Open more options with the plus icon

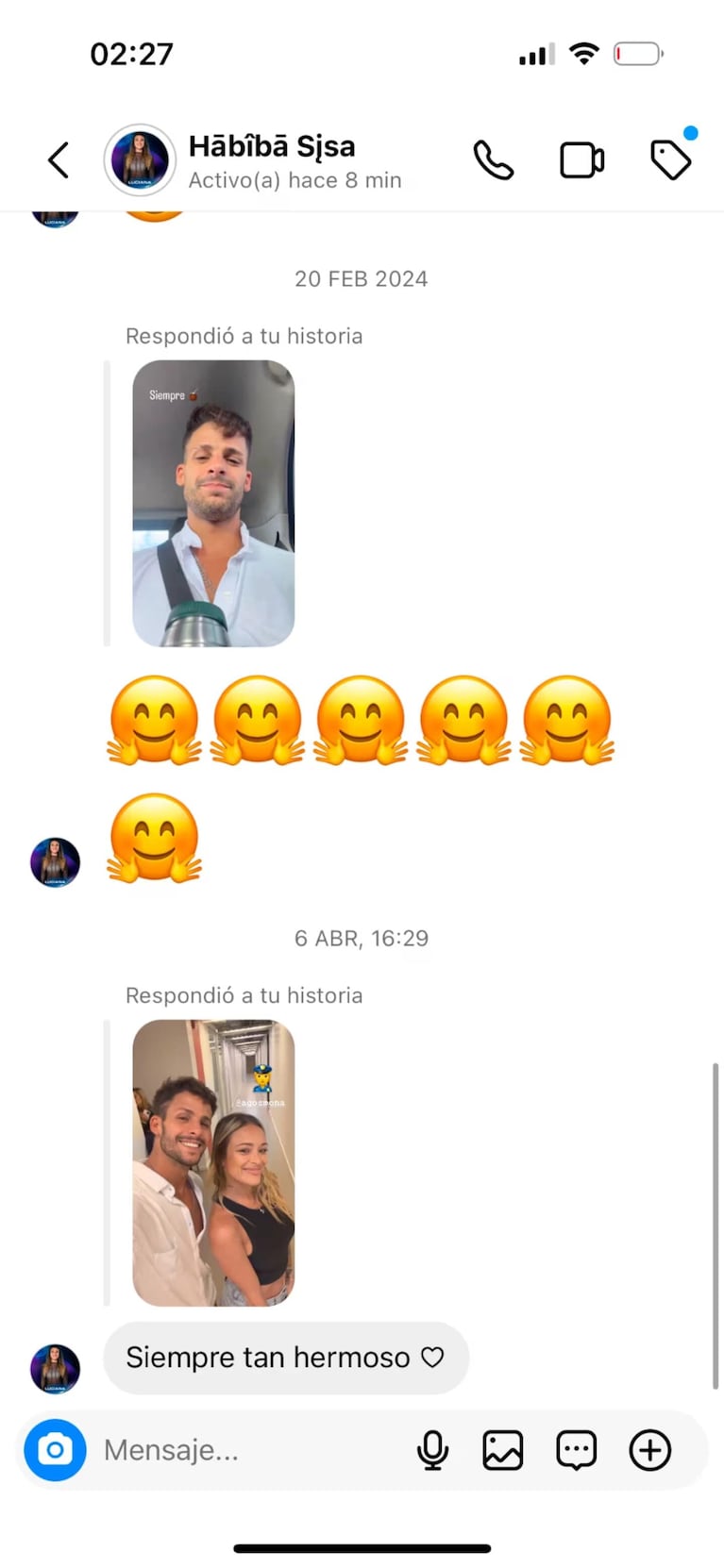coord(649,1450)
